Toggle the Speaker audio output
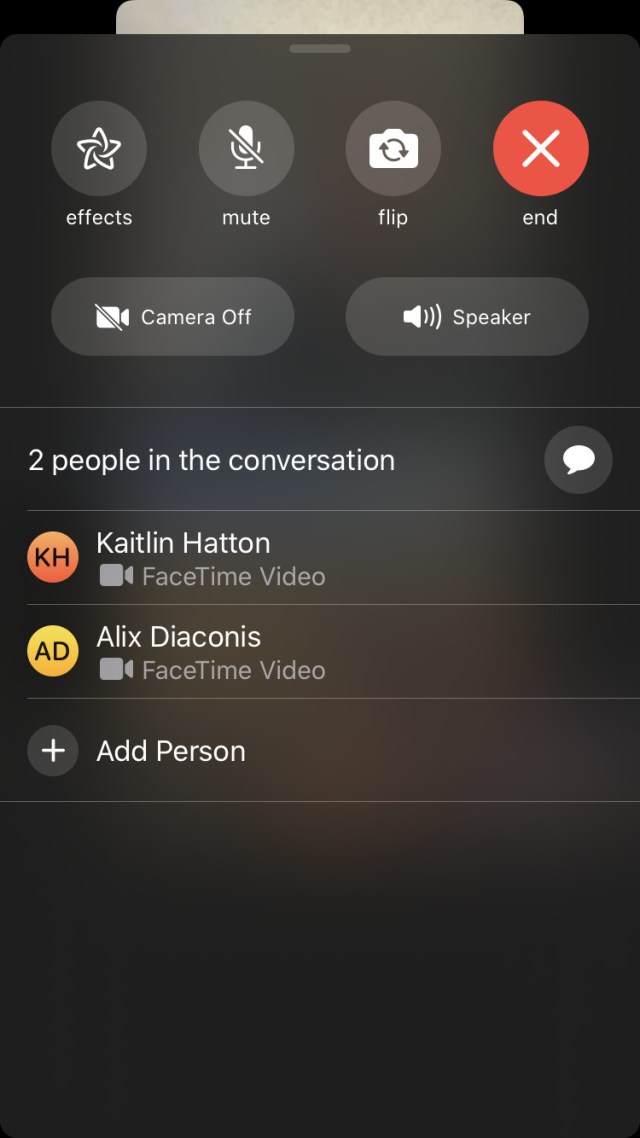640x1138 pixels. [x=467, y=316]
